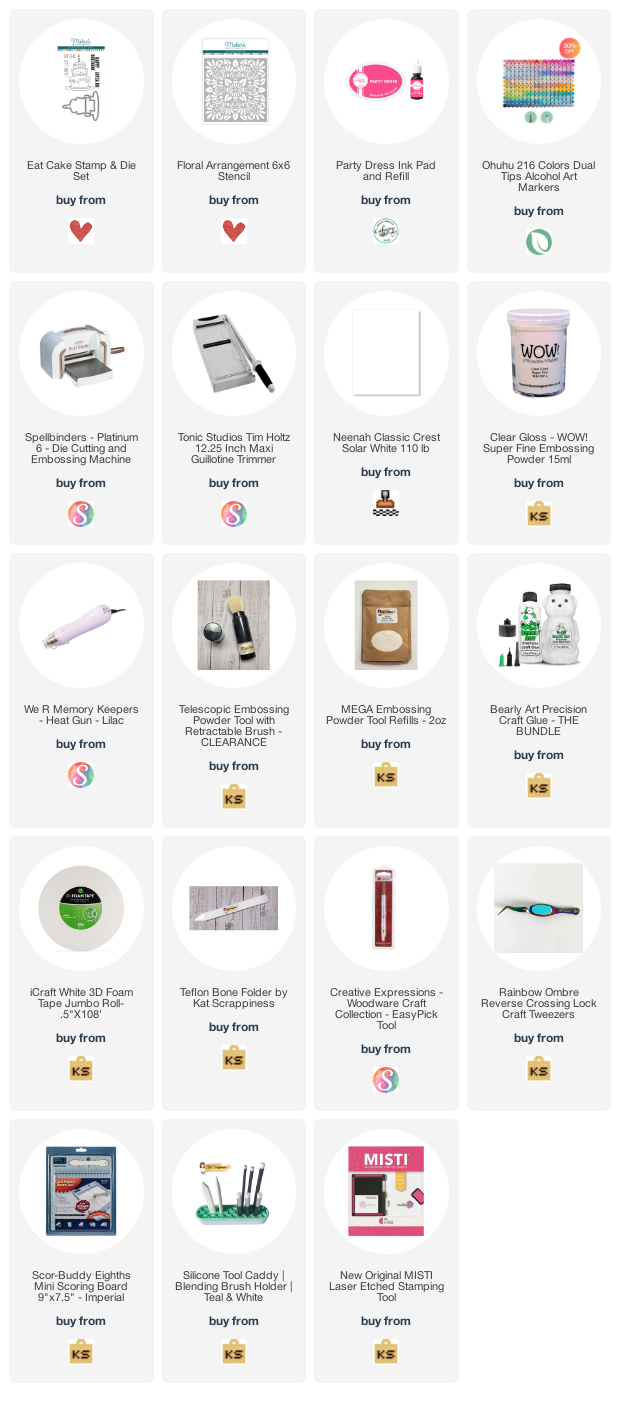Tap the KS store icon under Bearly Art Glue

point(538,786)
